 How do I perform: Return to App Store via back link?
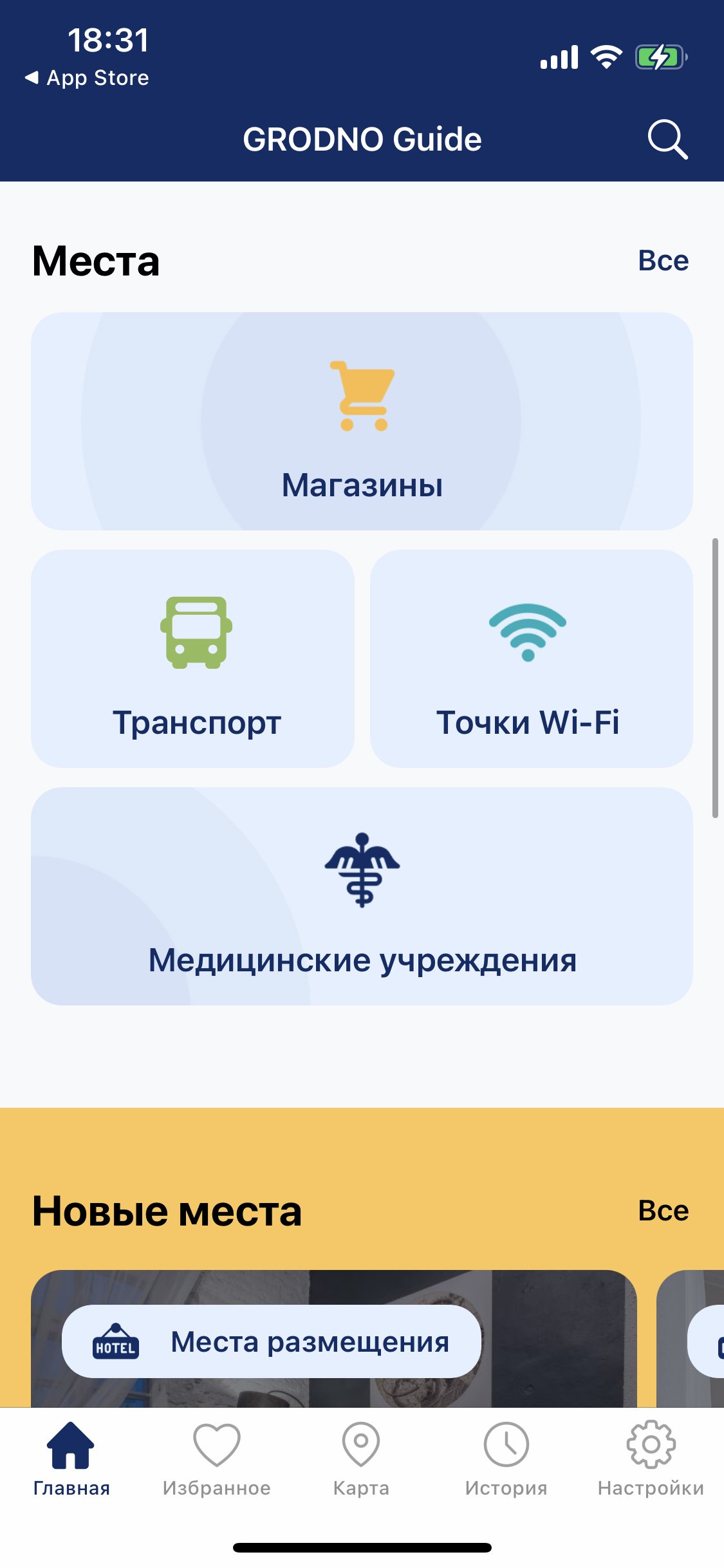click(87, 78)
